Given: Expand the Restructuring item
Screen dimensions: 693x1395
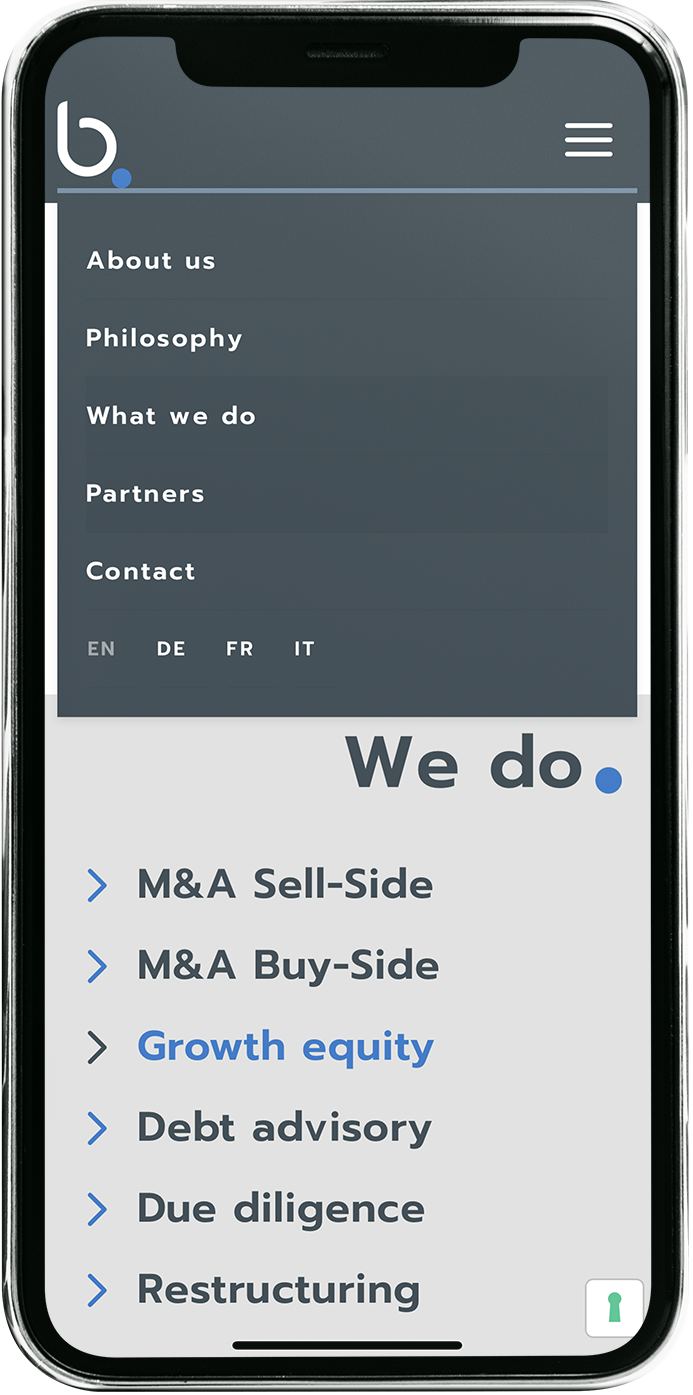Looking at the screenshot, I should 278,1290.
